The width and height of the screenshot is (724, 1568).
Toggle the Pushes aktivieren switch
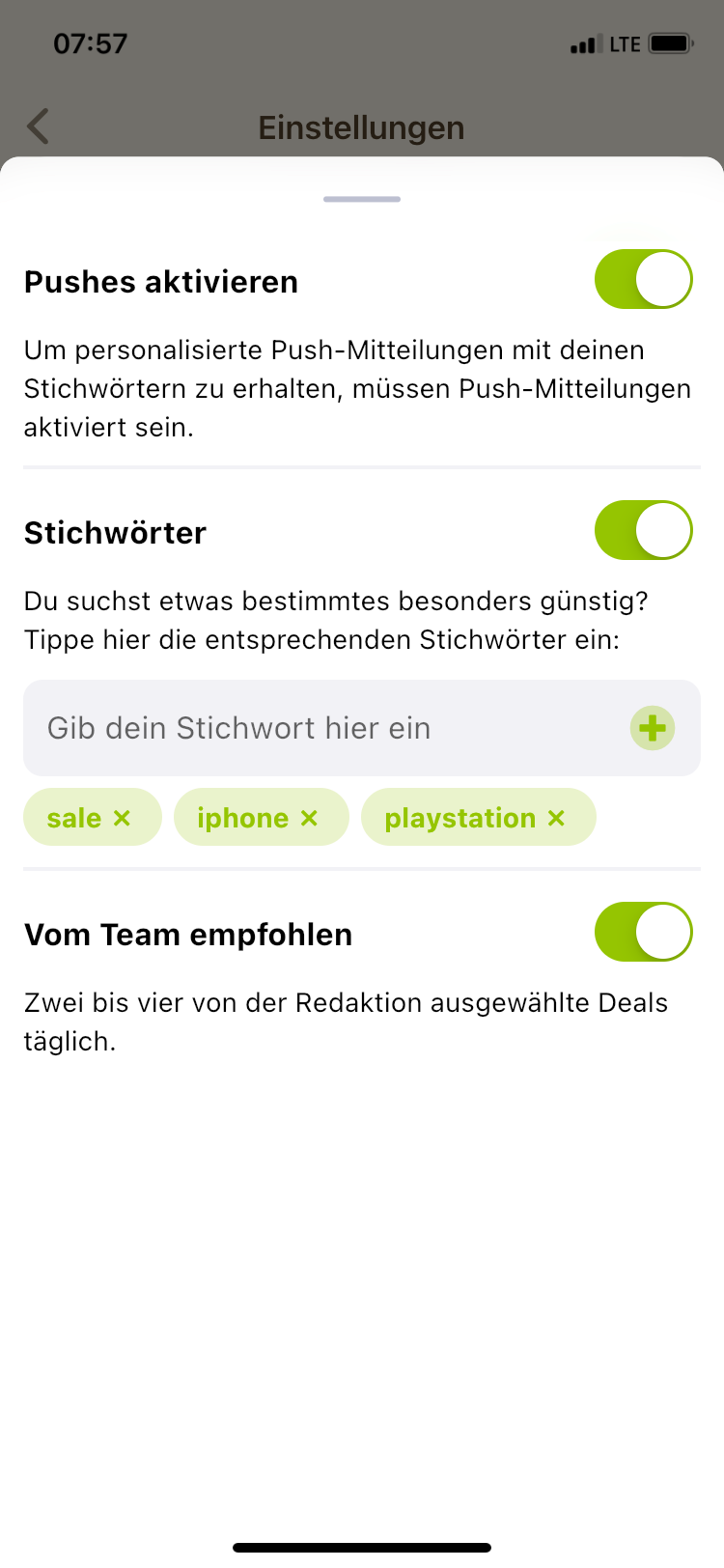(644, 279)
